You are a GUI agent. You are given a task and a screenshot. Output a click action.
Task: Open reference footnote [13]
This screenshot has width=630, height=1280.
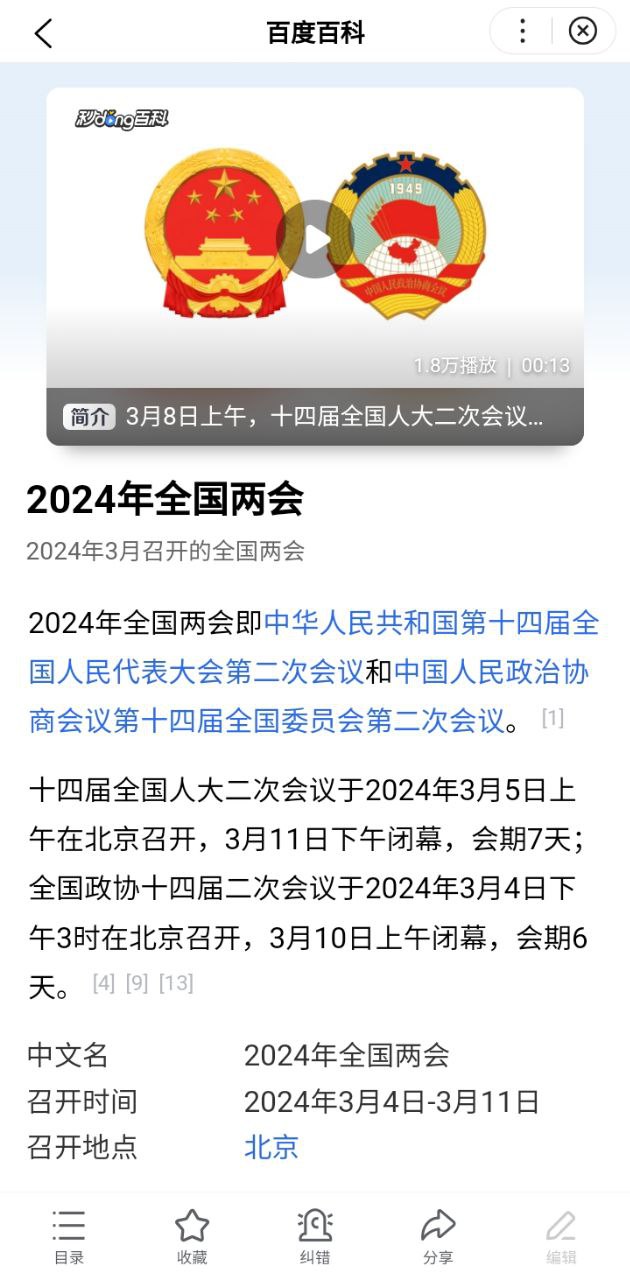point(176,983)
